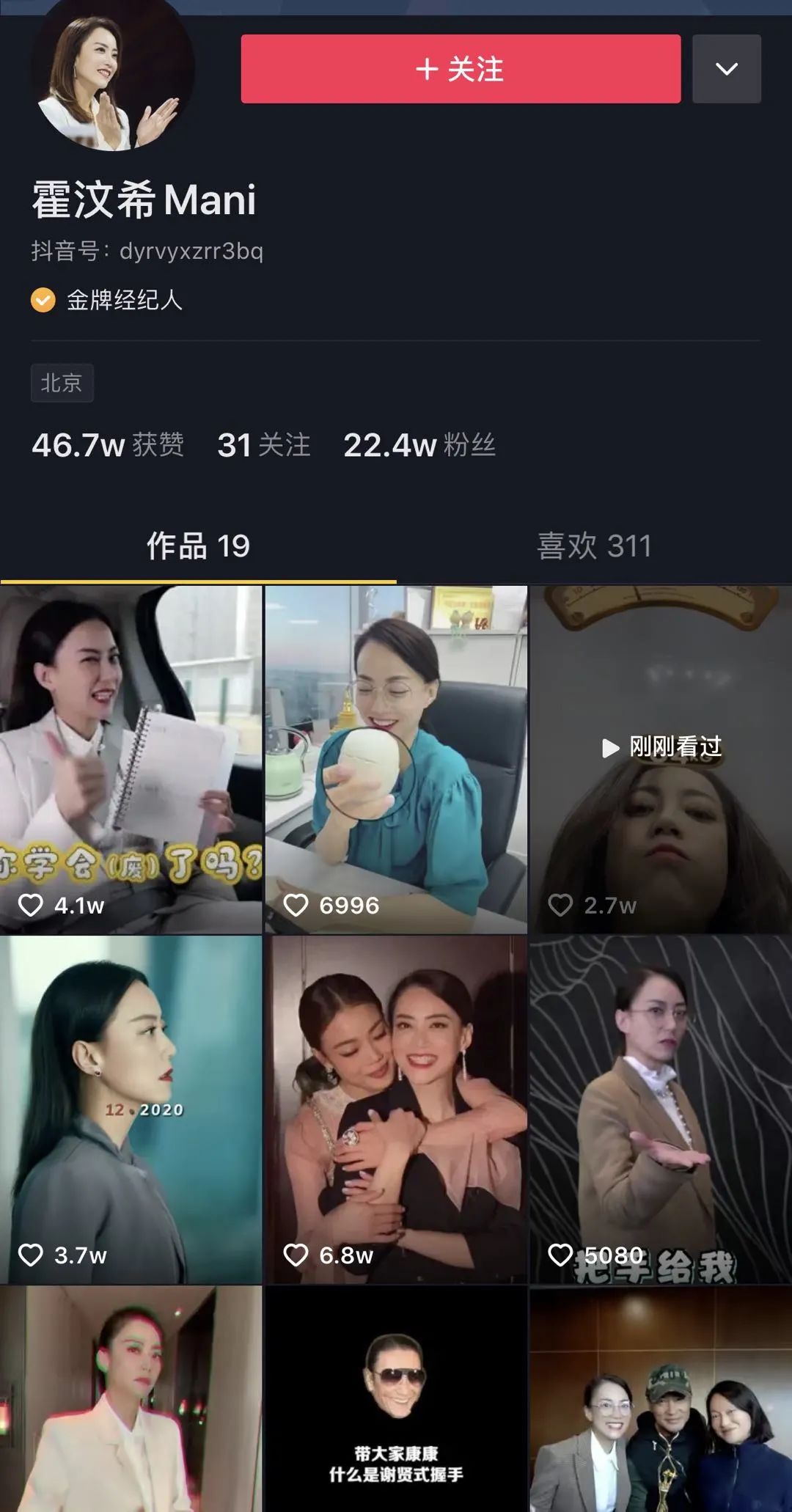Tap the play icon on the 刚刚看过 video
The image size is (792, 1512).
click(x=609, y=747)
